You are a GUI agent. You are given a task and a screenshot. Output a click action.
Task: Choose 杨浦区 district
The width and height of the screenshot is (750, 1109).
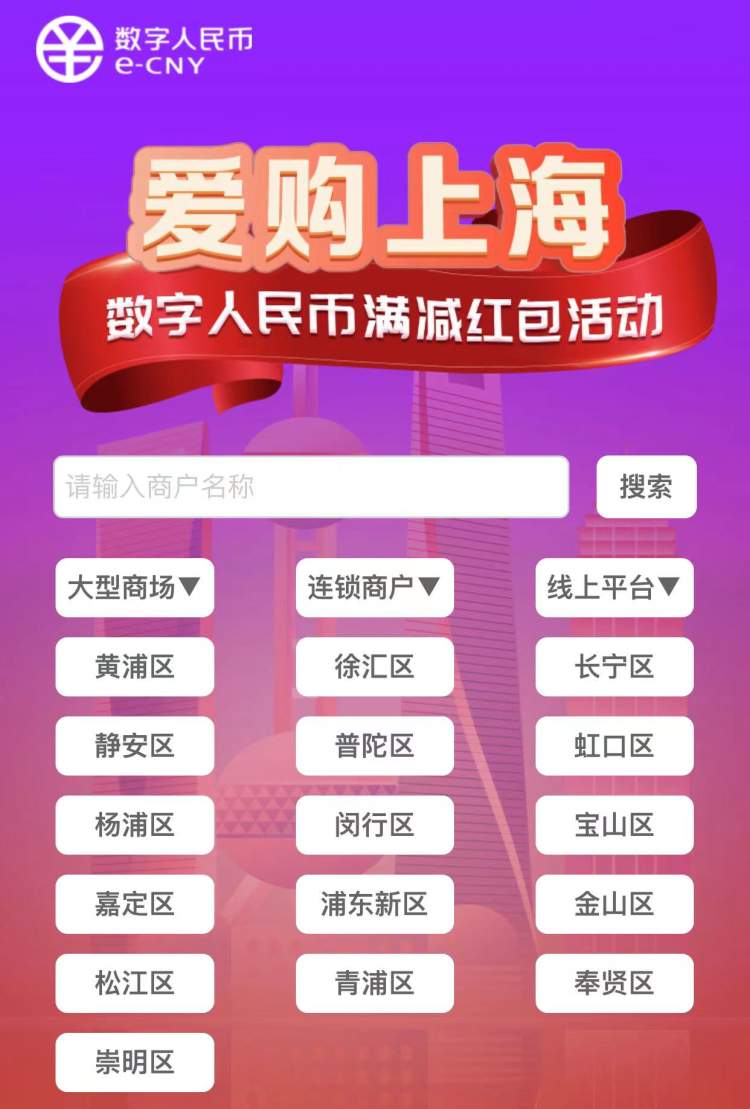(134, 825)
